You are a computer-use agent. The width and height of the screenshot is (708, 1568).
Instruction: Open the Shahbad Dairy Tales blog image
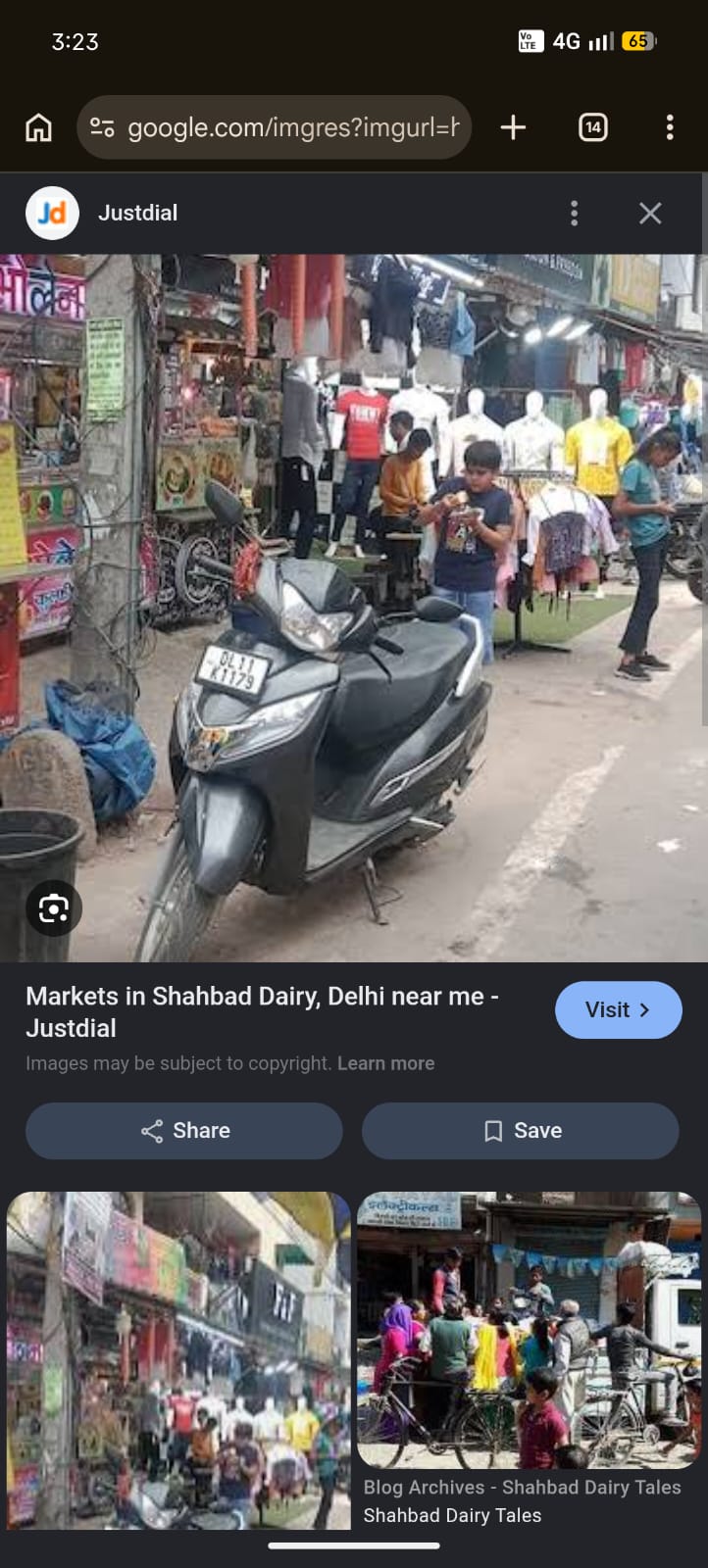pos(530,1330)
